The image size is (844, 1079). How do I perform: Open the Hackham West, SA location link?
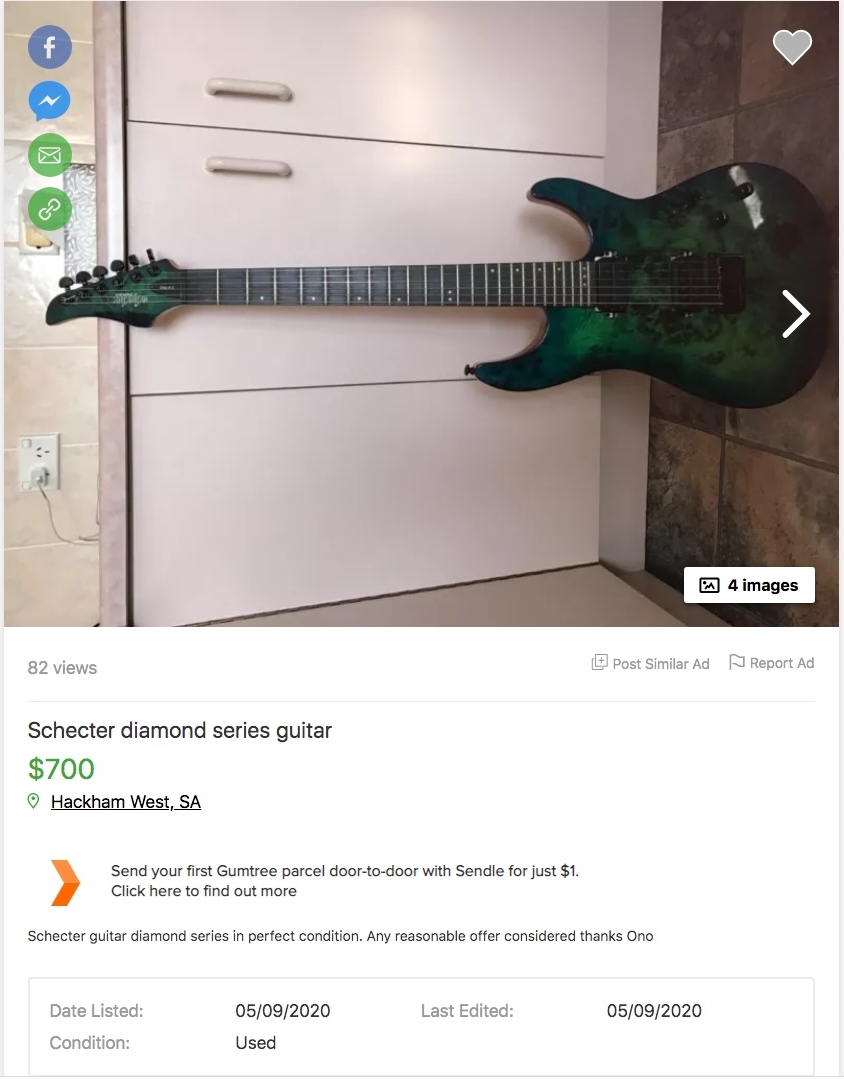click(x=126, y=802)
